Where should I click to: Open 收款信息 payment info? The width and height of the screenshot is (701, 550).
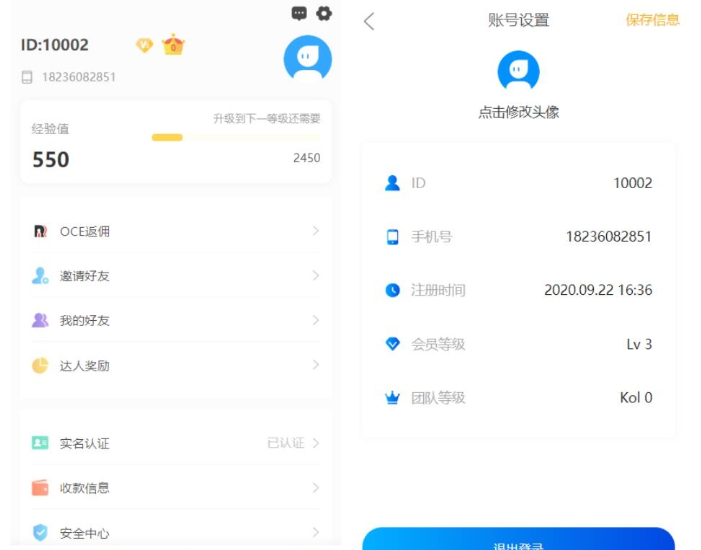tap(176, 487)
